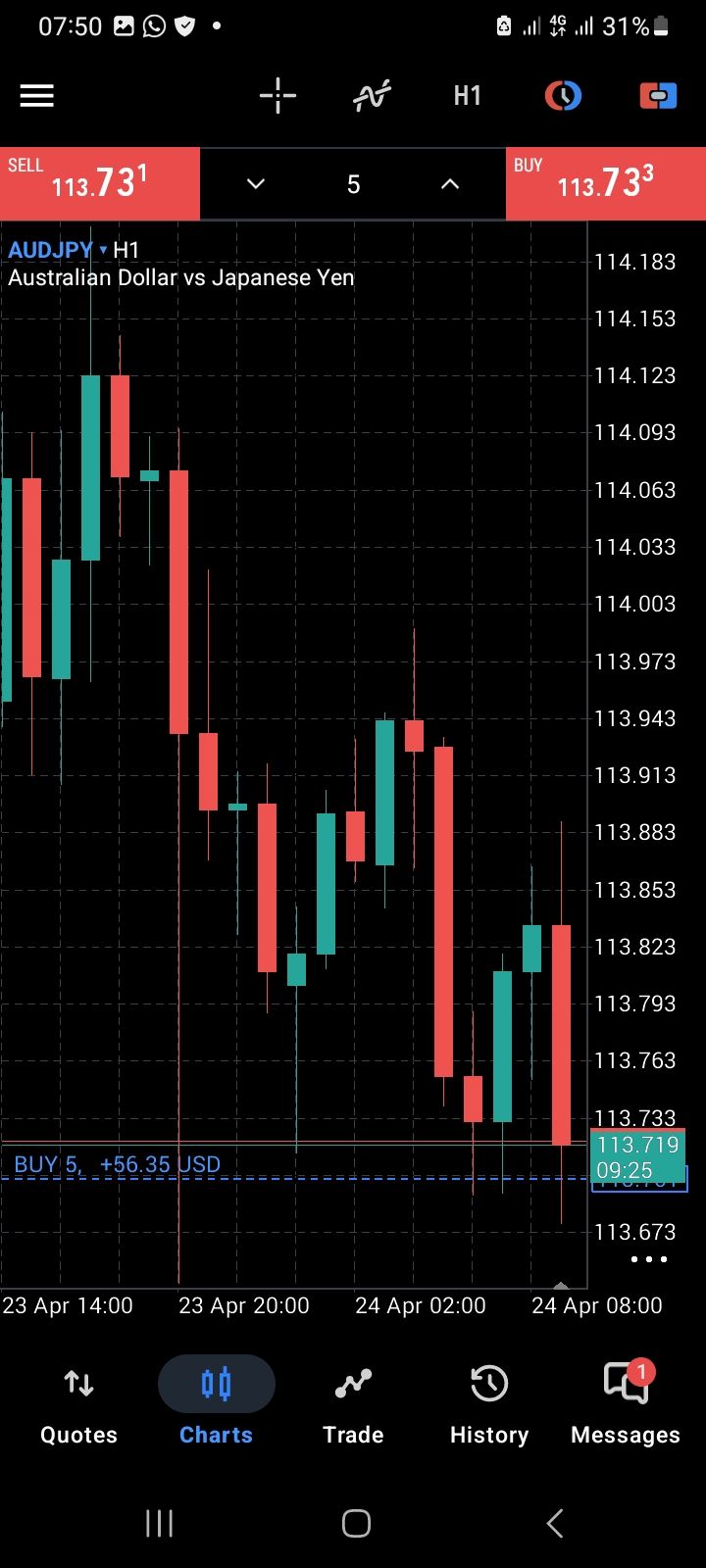706x1568 pixels.
Task: Open the chart objects tool
Action: [563, 96]
